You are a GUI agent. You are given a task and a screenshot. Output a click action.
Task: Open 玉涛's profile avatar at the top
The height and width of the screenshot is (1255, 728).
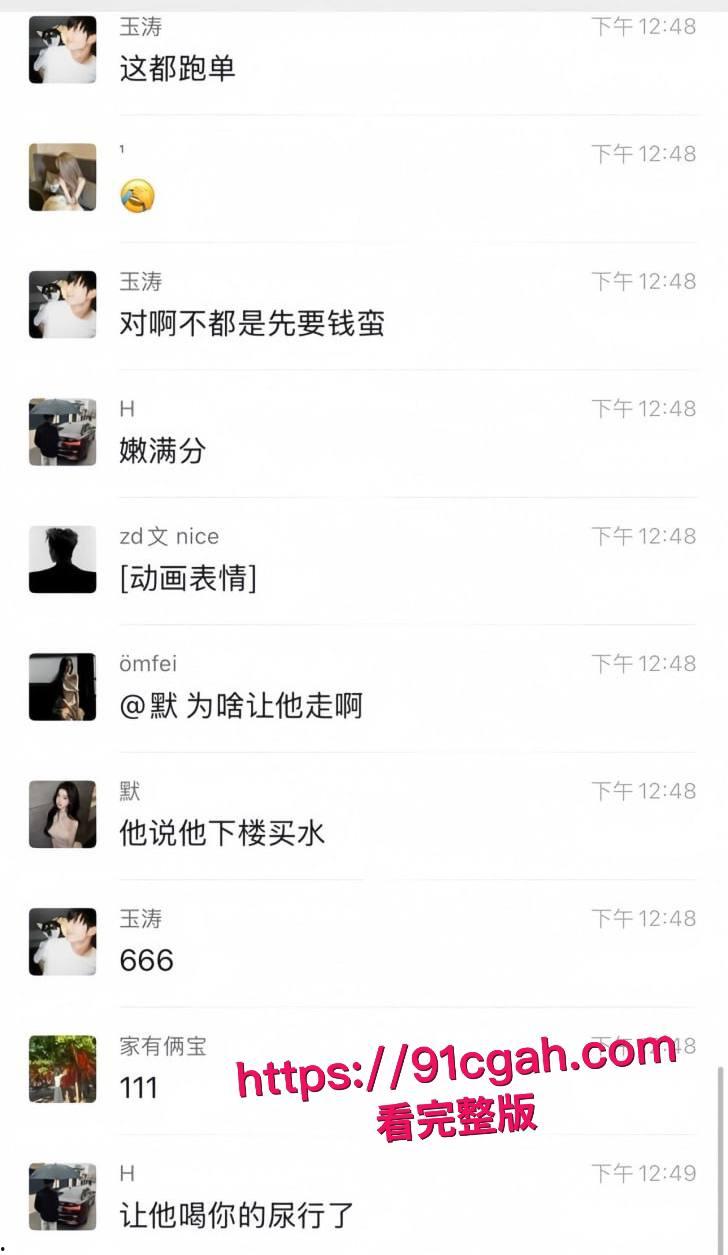(x=62, y=50)
